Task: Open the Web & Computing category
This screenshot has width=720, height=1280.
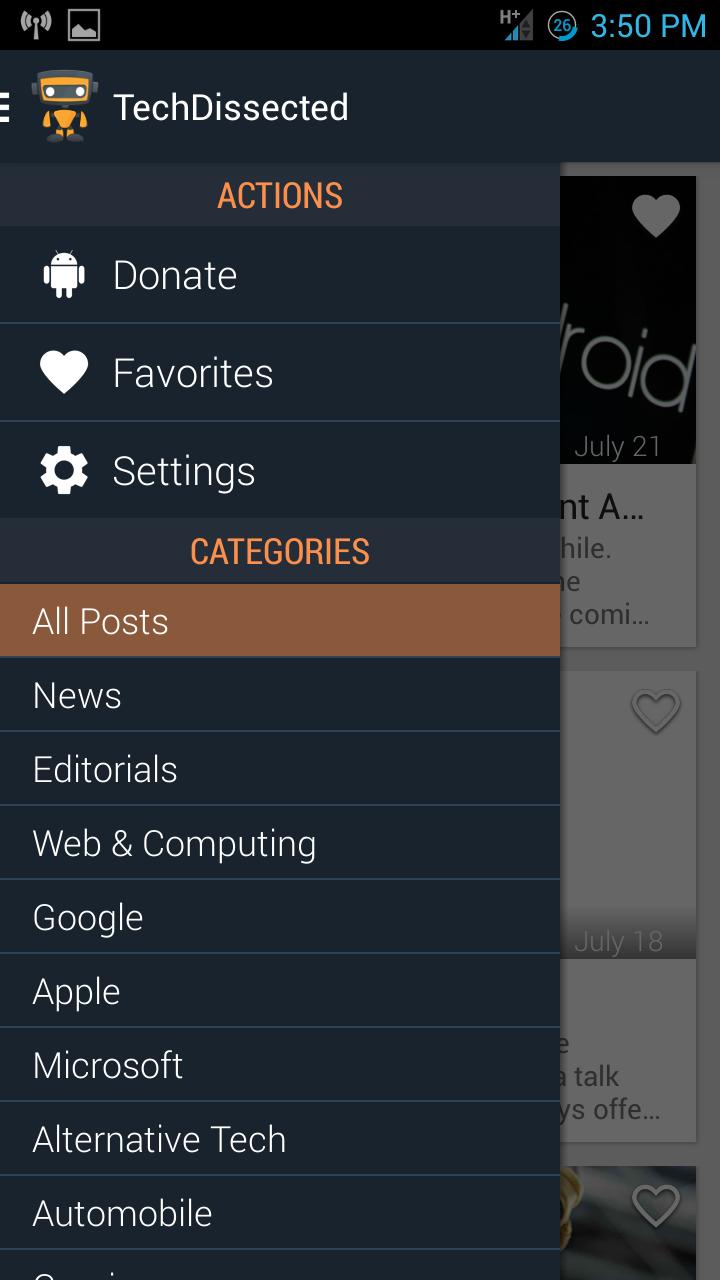Action: pos(280,843)
